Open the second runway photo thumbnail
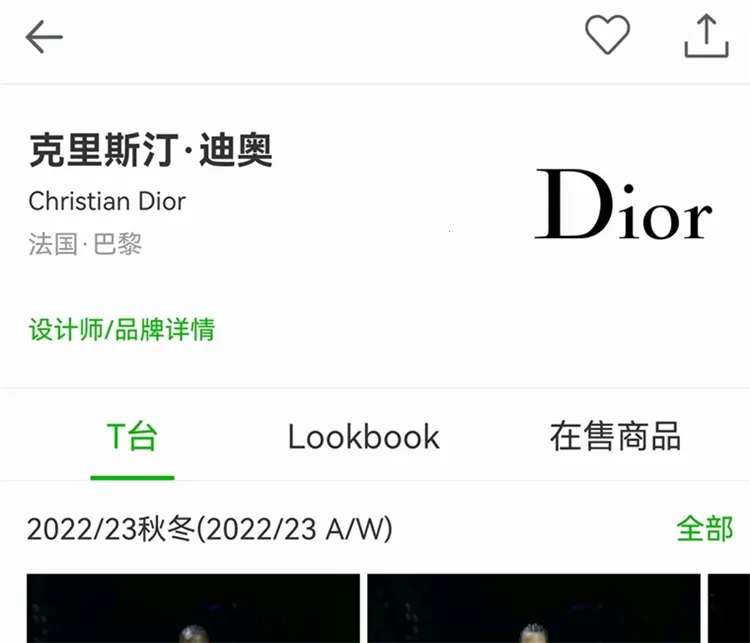Screen dimensions: 750x643 (x=534, y=609)
